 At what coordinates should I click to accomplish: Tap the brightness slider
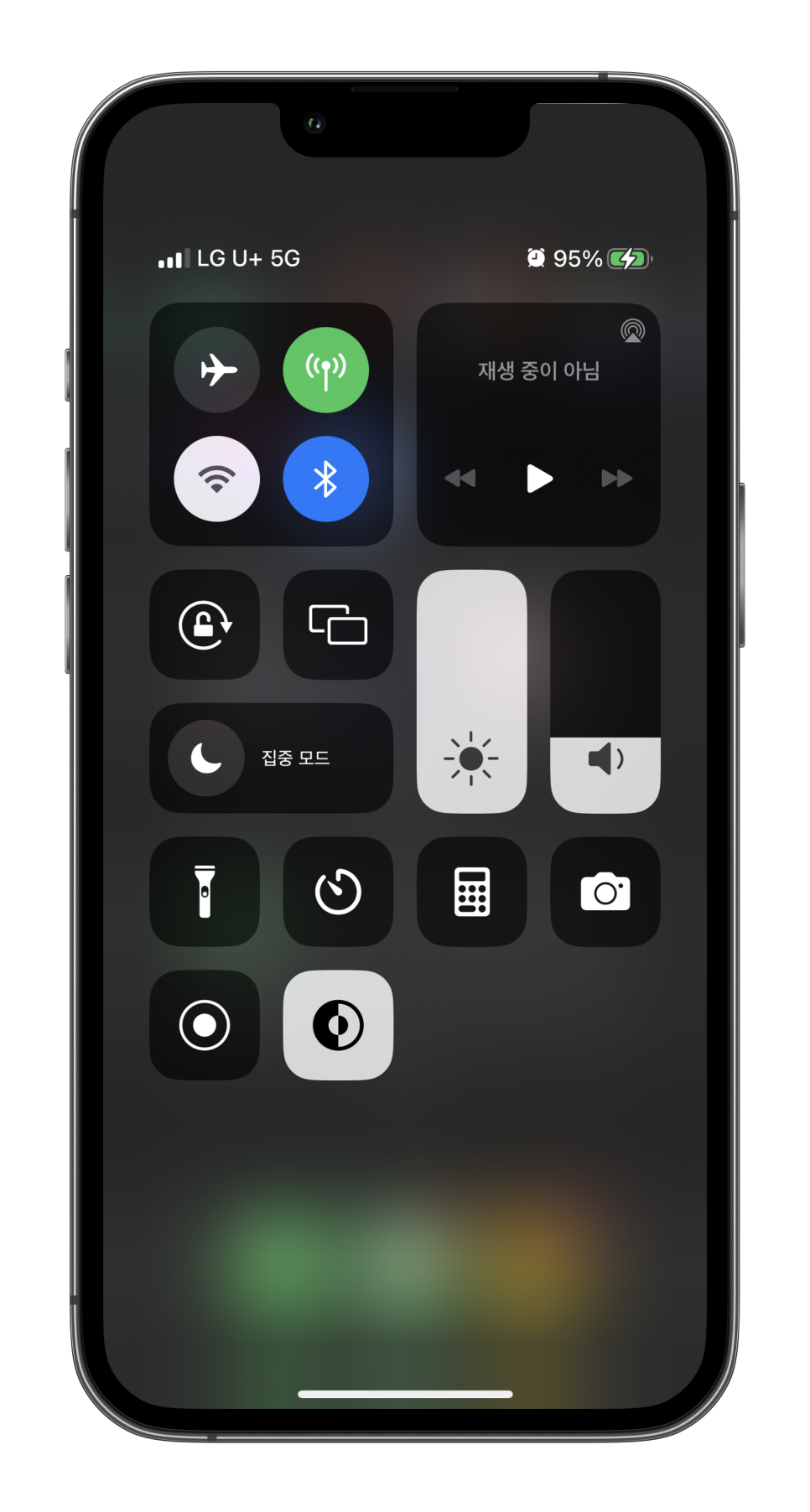(471, 691)
